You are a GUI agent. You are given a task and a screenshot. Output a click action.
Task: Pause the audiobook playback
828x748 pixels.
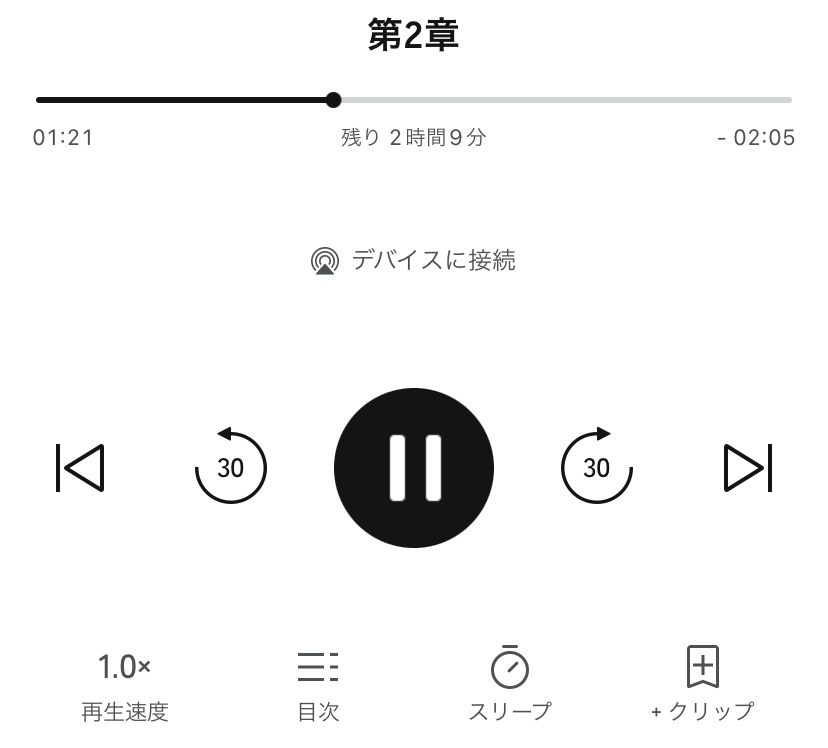(413, 467)
